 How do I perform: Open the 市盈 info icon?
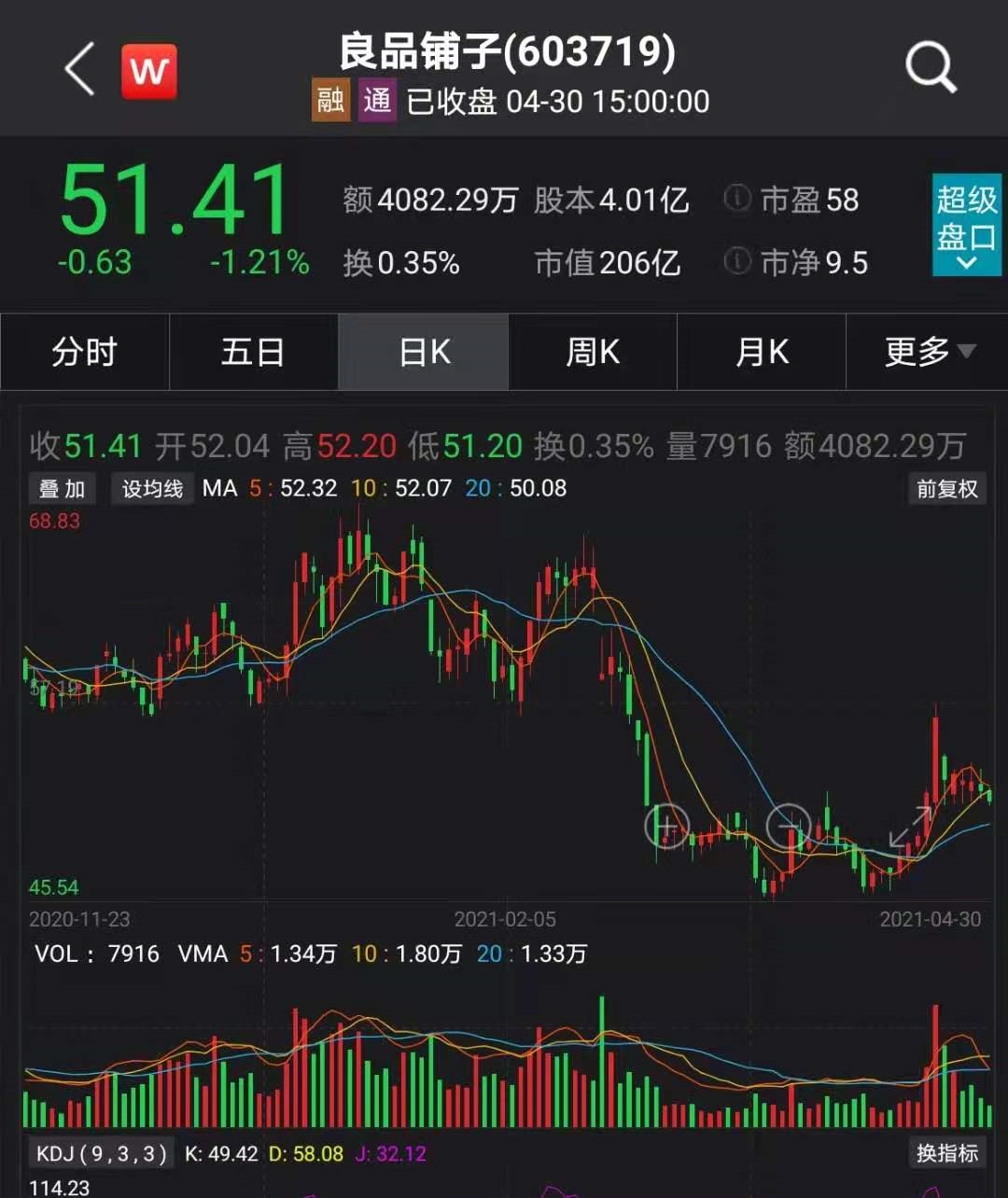[x=737, y=199]
